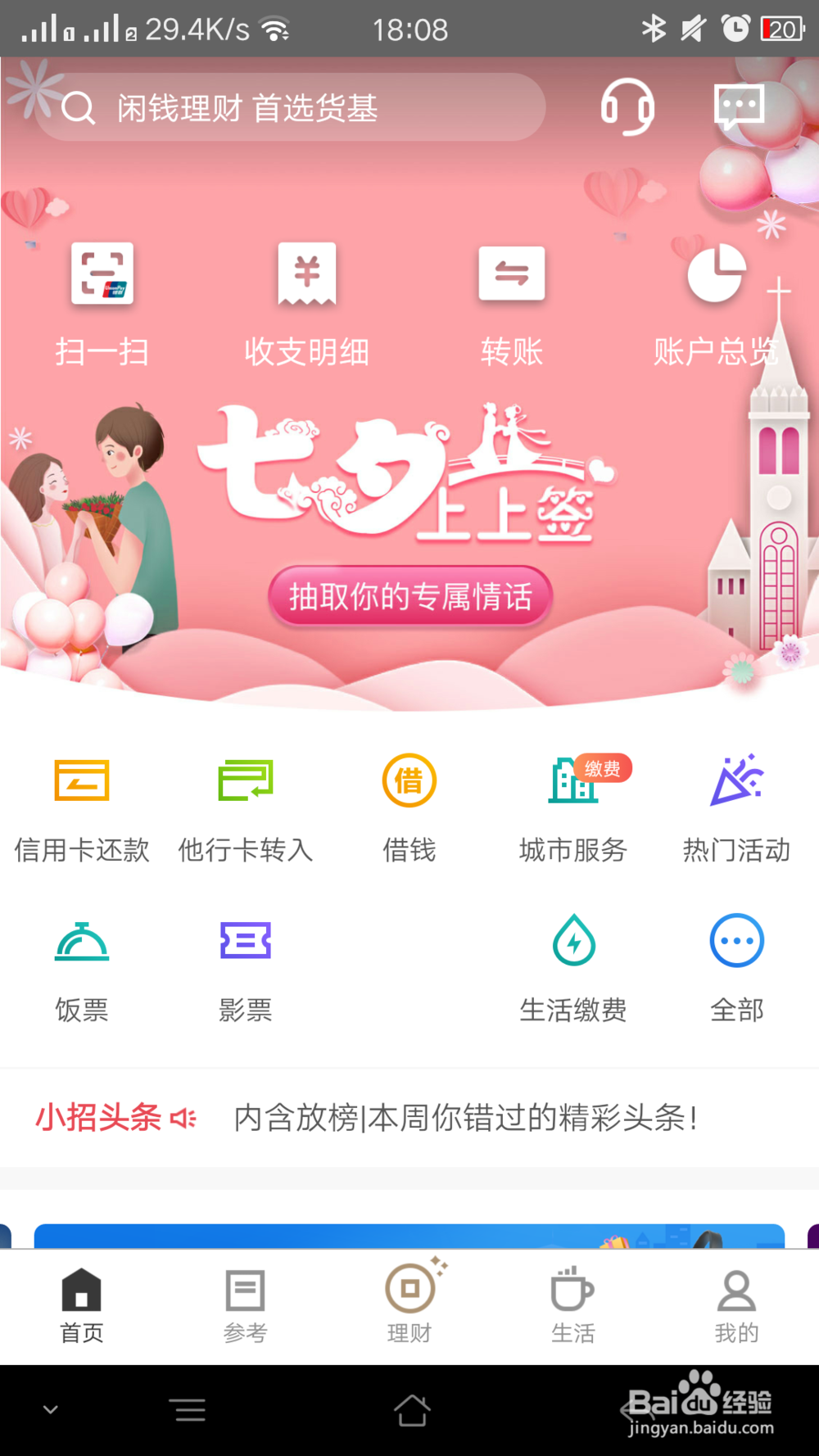The width and height of the screenshot is (819, 1456).
Task: Start a 转账 money transfer
Action: pyautogui.click(x=511, y=303)
